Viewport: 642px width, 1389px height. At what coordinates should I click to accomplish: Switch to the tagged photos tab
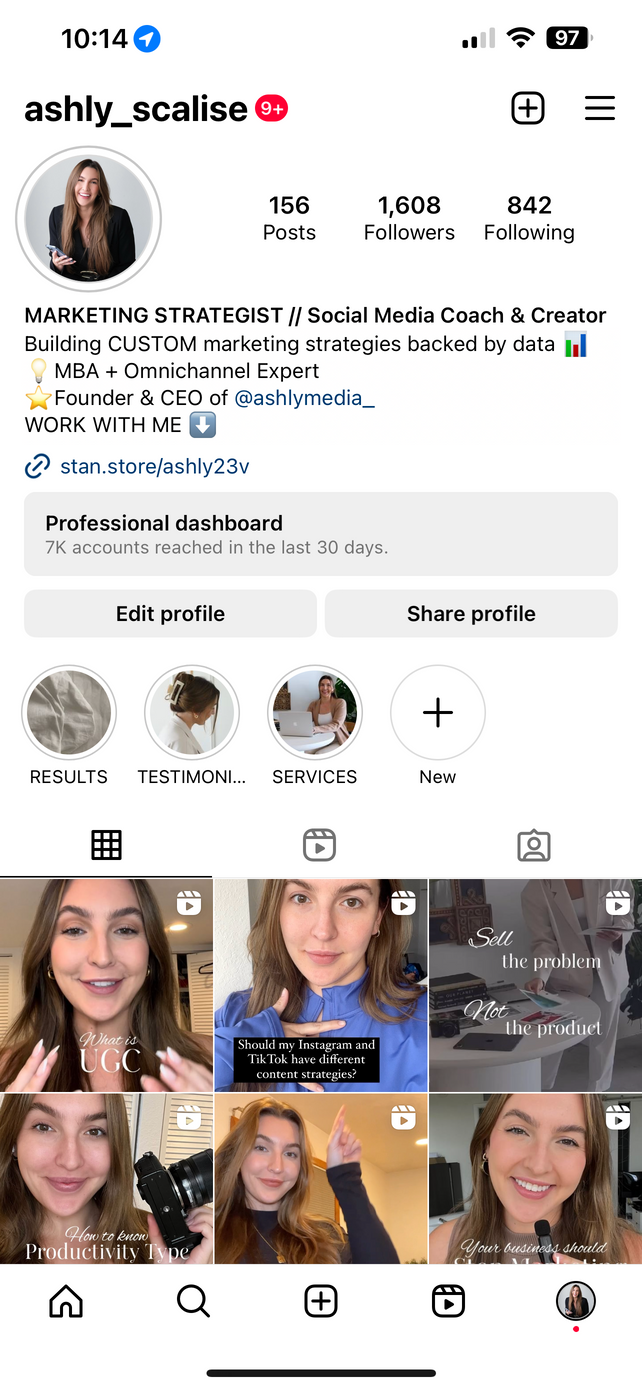pos(534,845)
